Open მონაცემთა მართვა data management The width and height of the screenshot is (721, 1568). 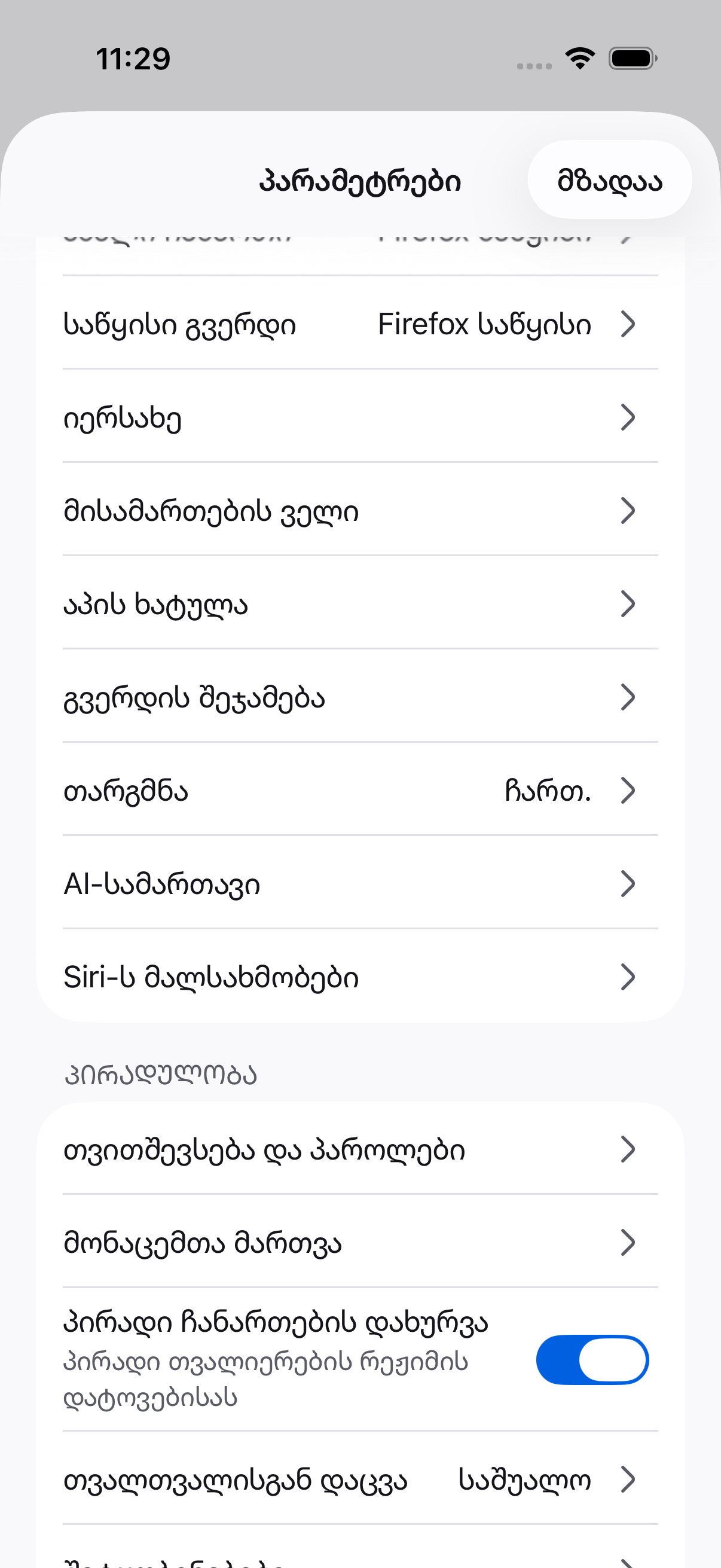[360, 1241]
